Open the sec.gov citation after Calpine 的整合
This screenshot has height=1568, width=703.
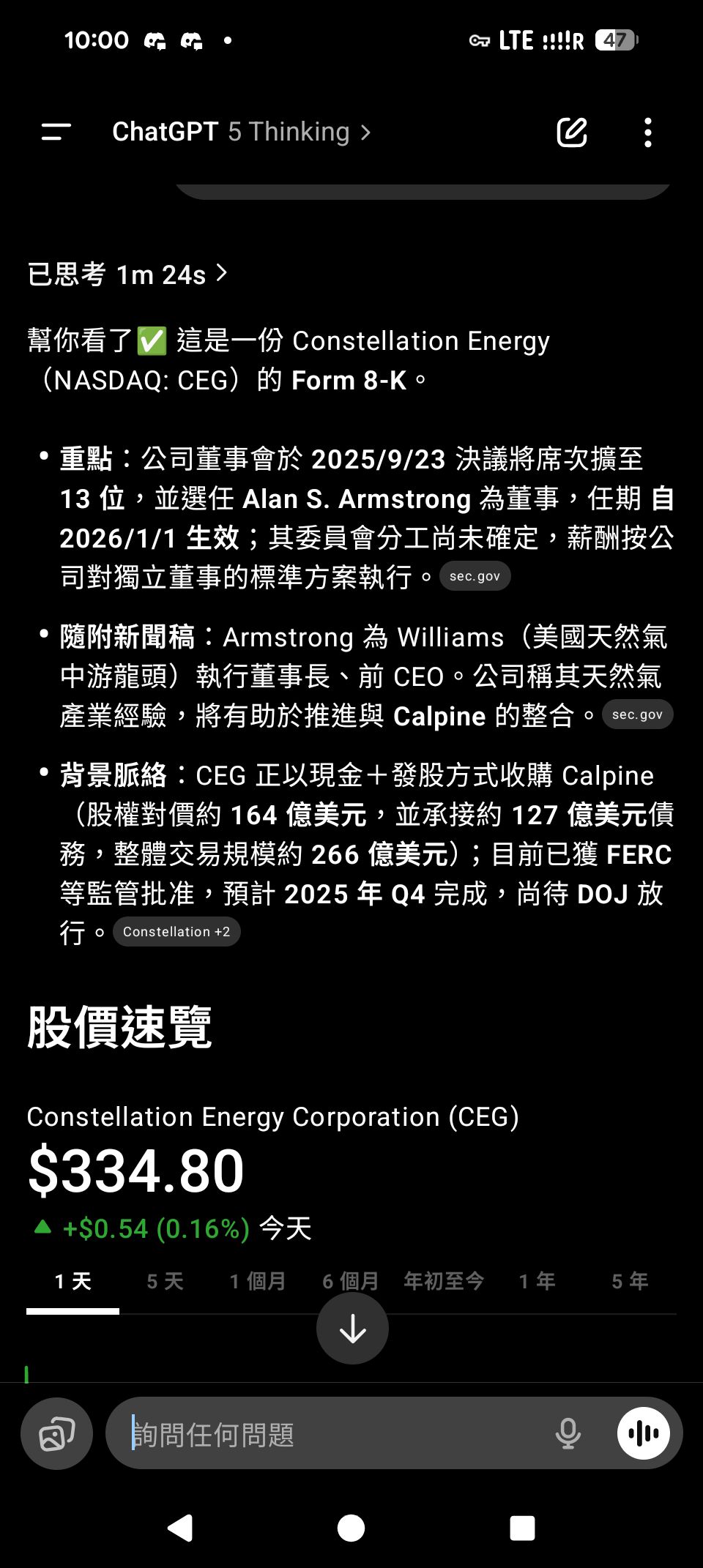click(x=637, y=714)
